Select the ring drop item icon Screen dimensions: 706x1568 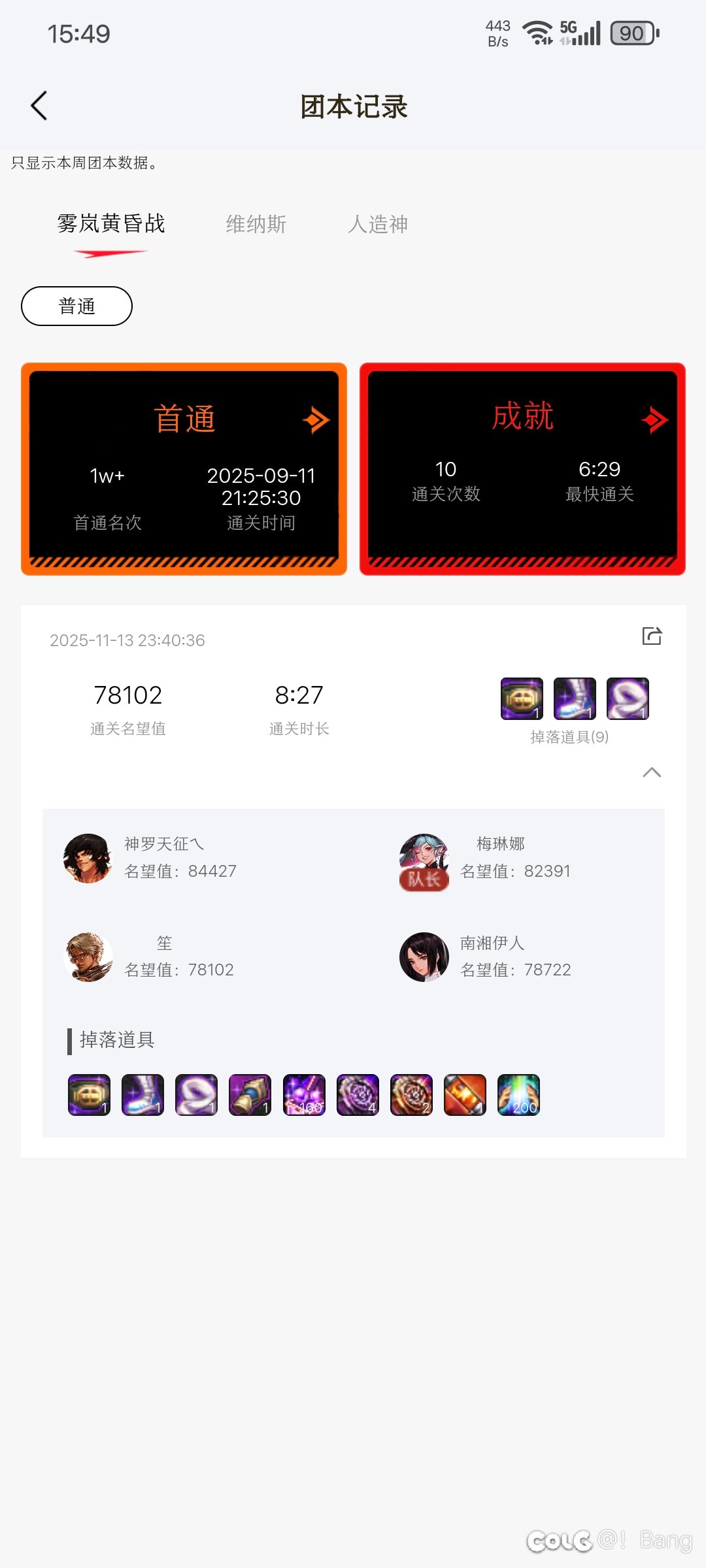[x=196, y=1096]
